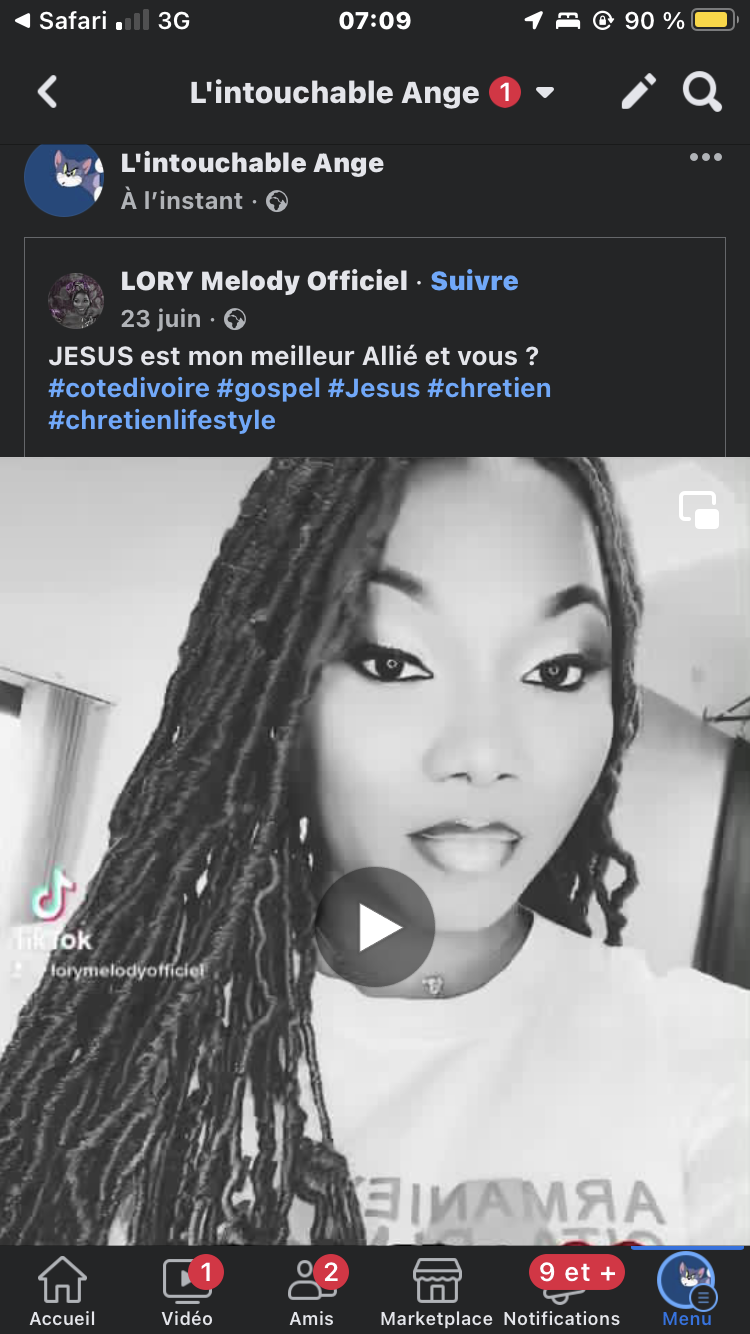View posts tagged #chretien
Screen dimensions: 750x1334
point(489,388)
